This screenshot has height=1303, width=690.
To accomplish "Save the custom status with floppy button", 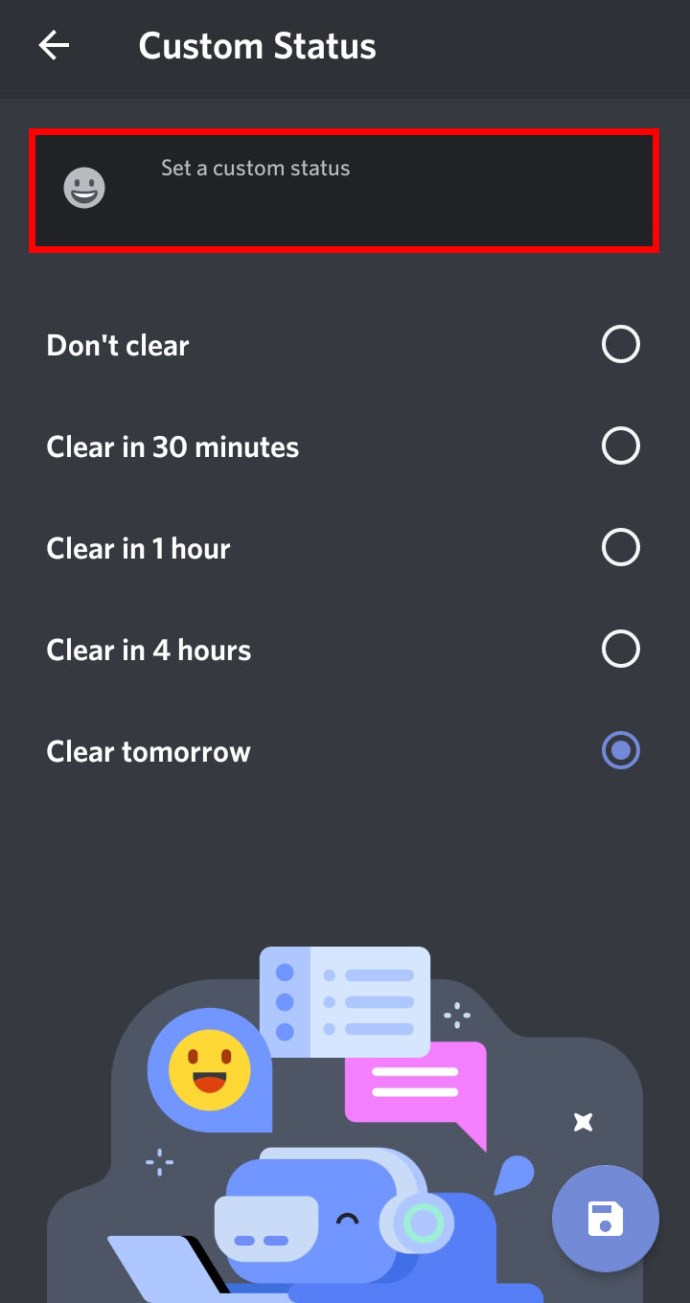I will tap(605, 1219).
